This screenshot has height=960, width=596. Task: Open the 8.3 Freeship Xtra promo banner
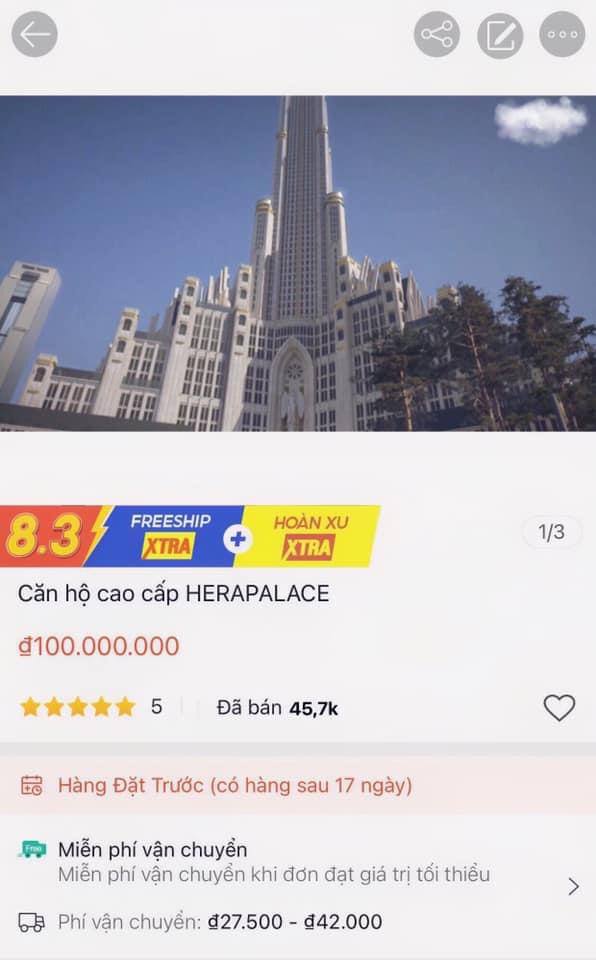[x=190, y=536]
